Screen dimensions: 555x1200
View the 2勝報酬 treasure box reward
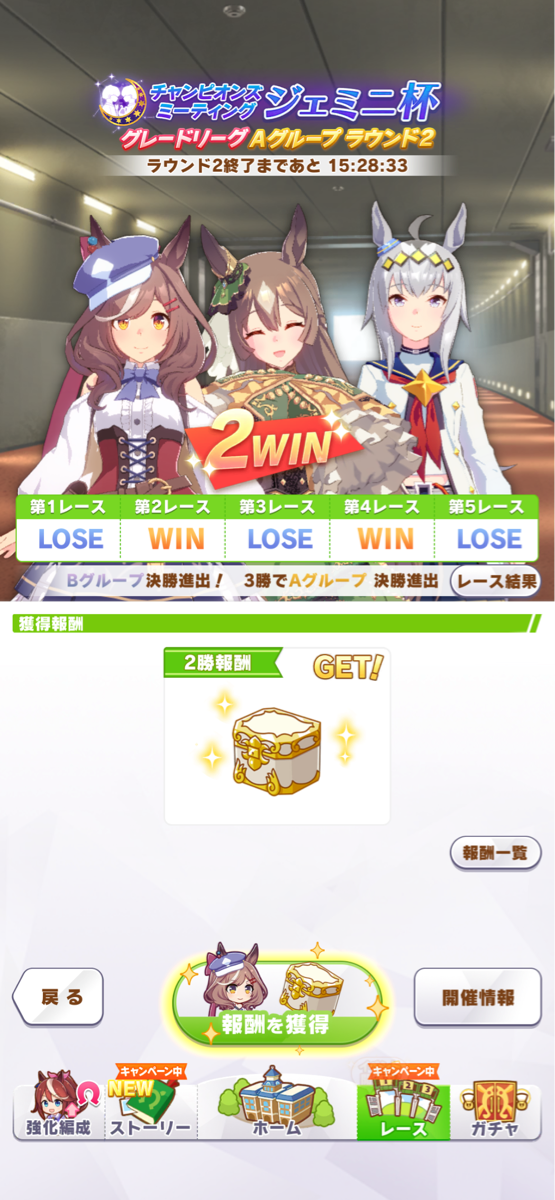tap(277, 736)
